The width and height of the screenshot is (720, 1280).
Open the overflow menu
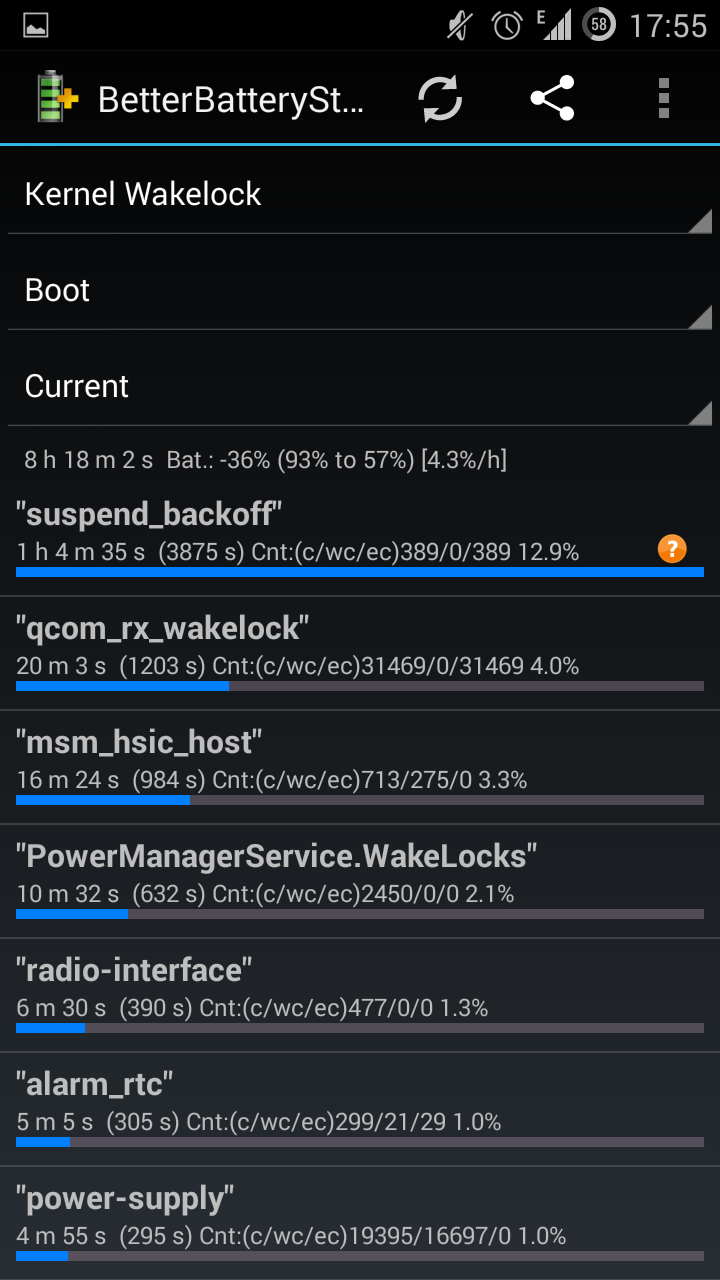664,99
